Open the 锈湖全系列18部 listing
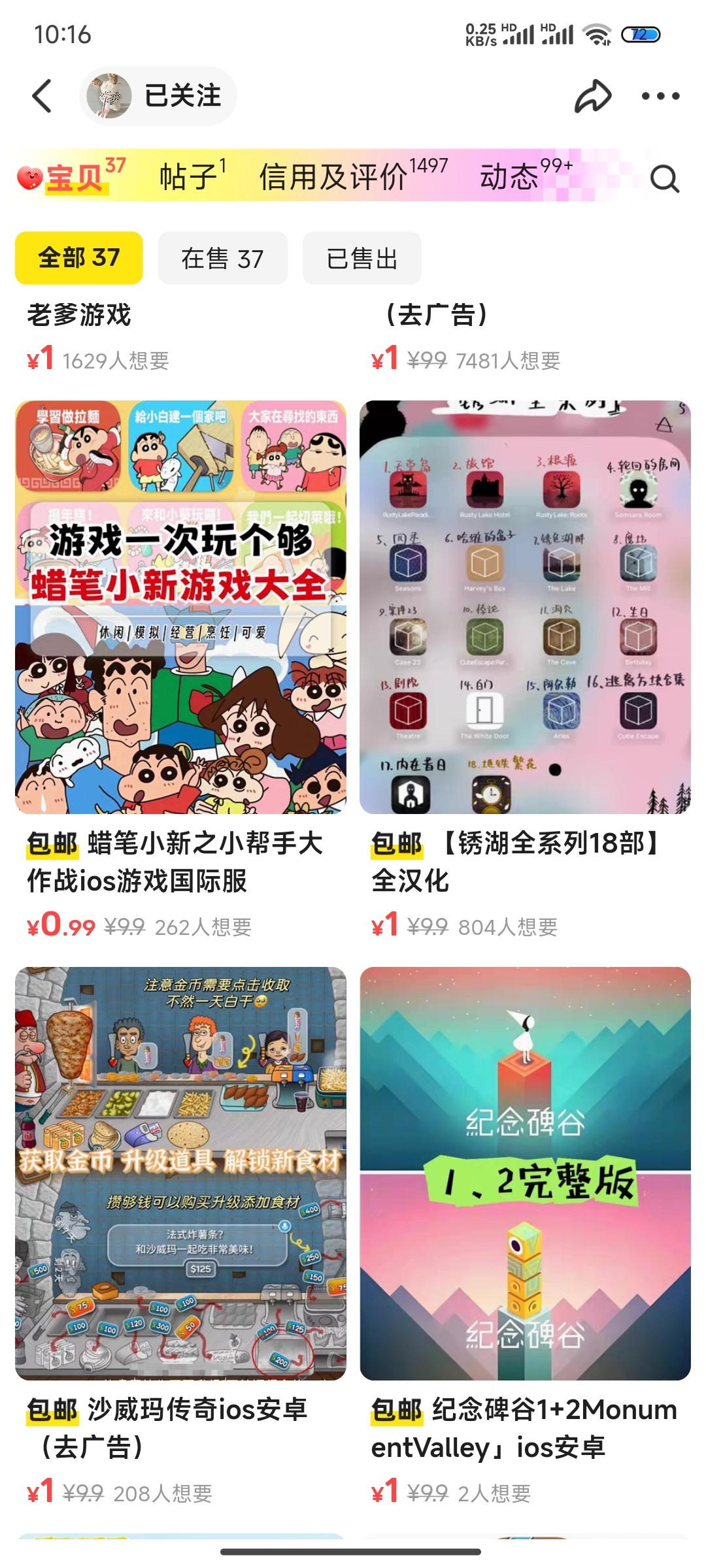Viewport: 706px width, 1568px height. [525, 608]
